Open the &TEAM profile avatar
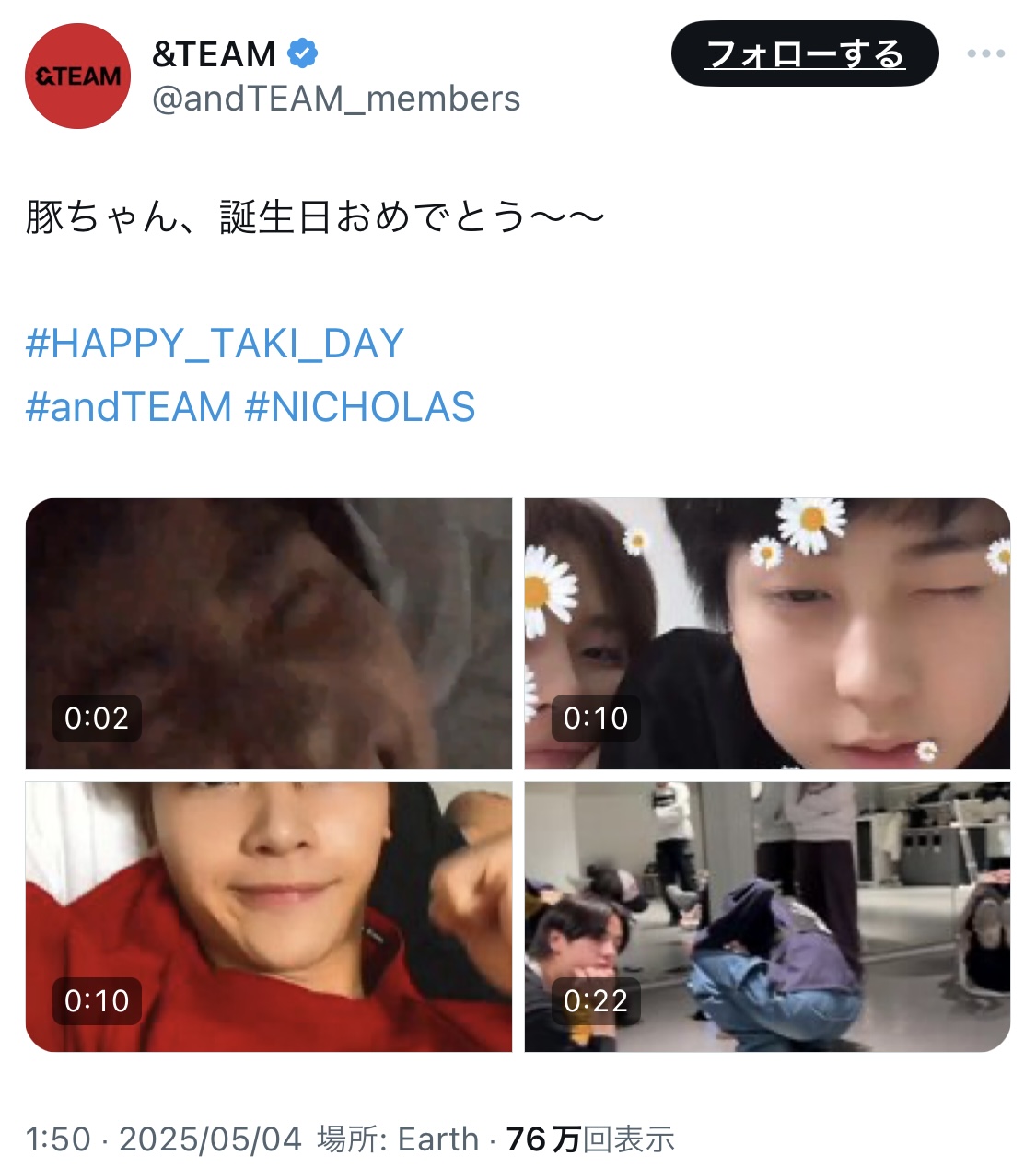The image size is (1036, 1168). (x=78, y=76)
